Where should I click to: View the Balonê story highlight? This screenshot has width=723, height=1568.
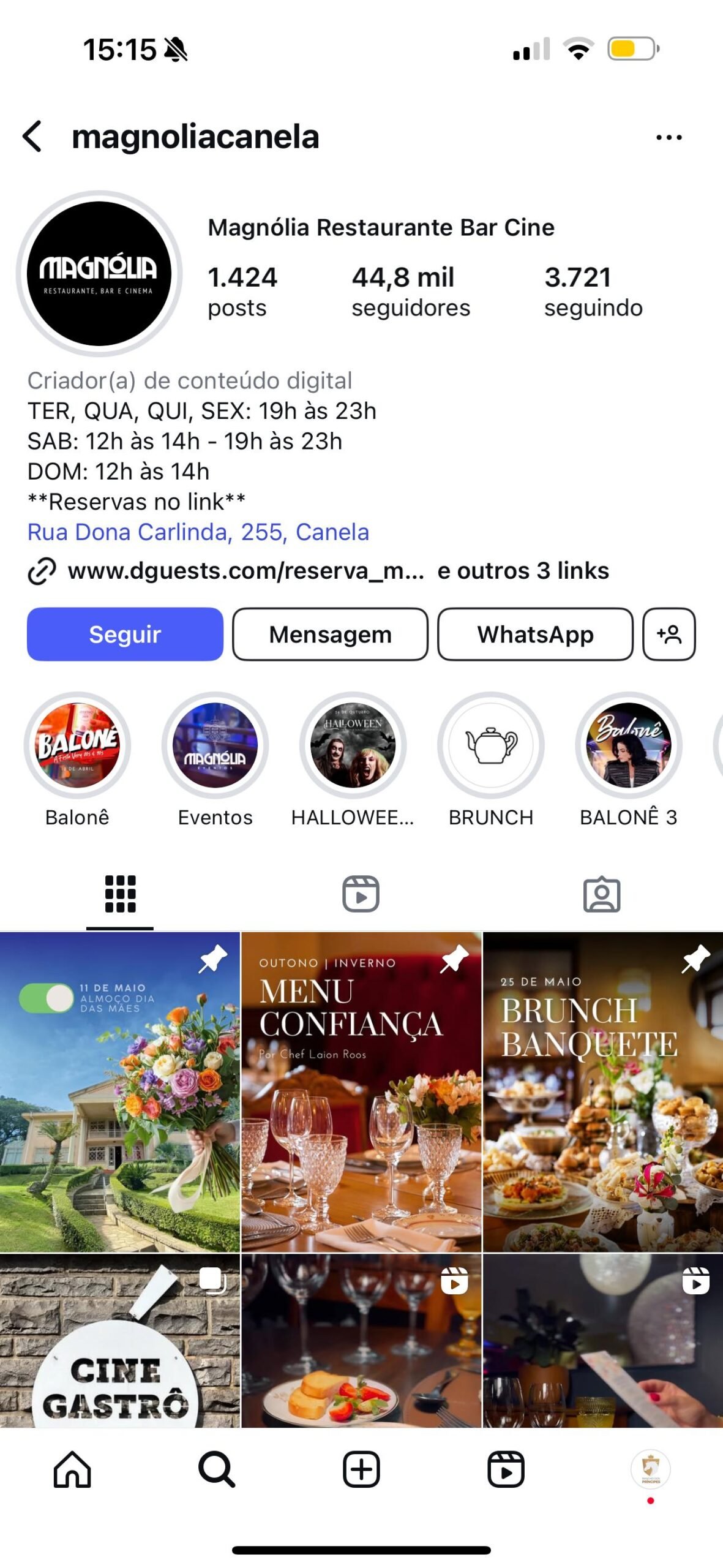tap(77, 745)
